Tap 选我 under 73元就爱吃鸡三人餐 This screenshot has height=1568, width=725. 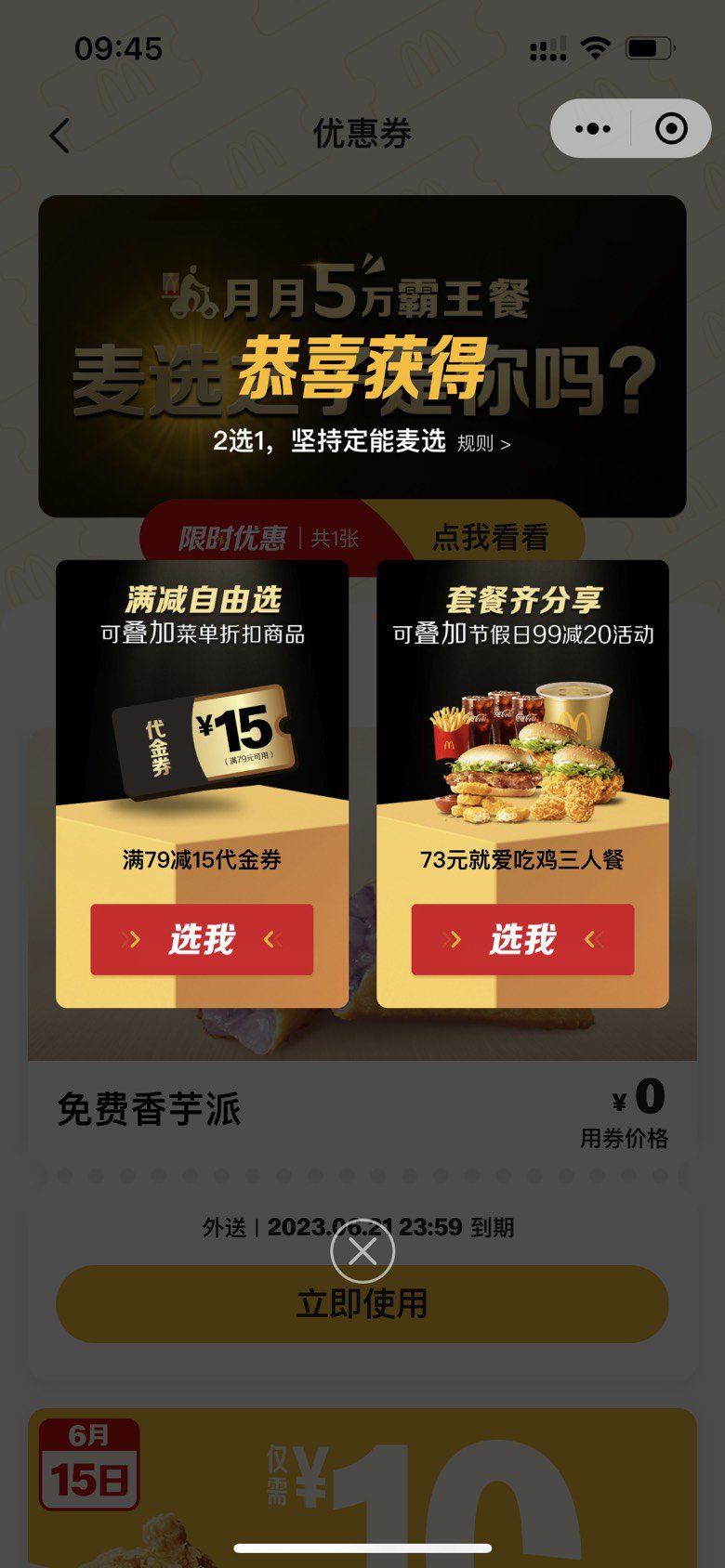[x=522, y=939]
